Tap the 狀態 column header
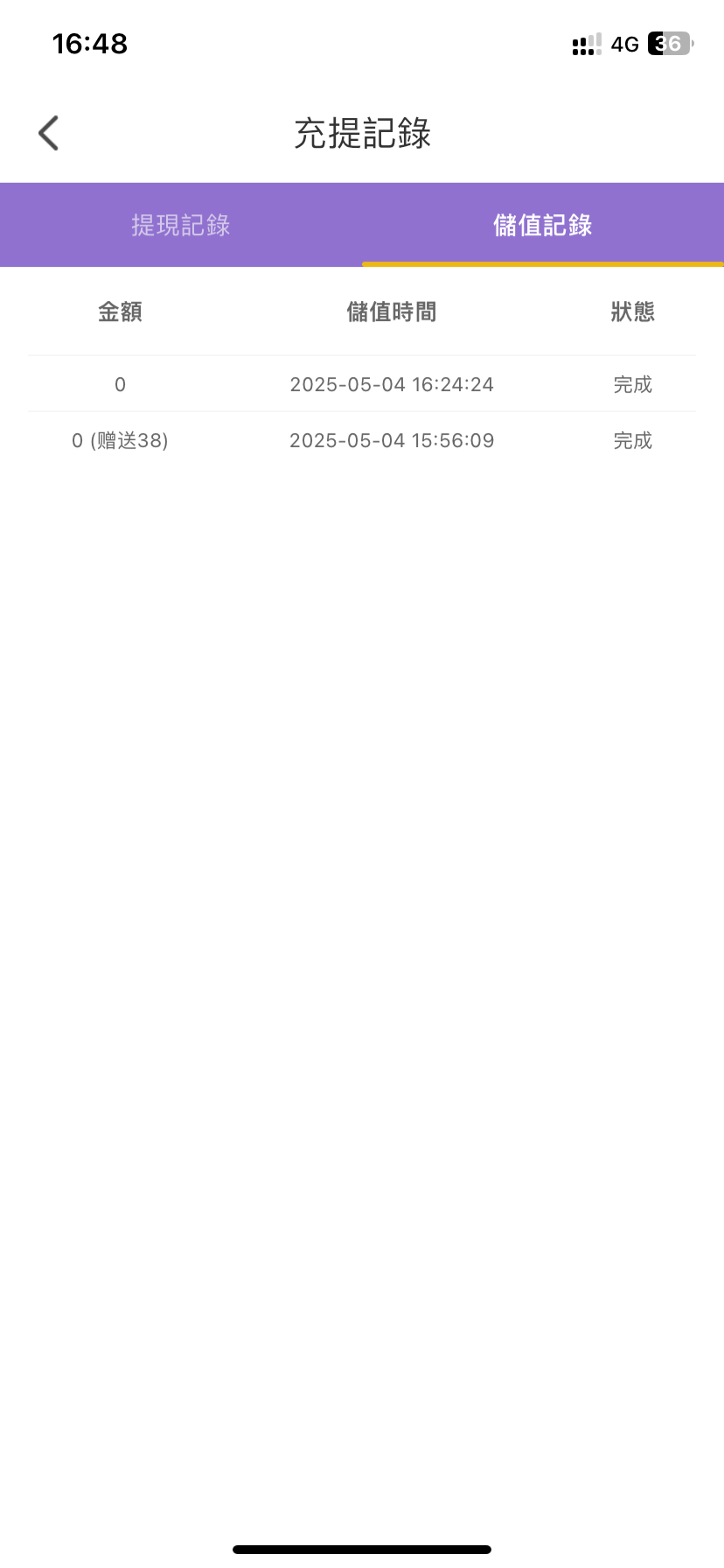Screen dimensions: 724x1568 (x=632, y=312)
